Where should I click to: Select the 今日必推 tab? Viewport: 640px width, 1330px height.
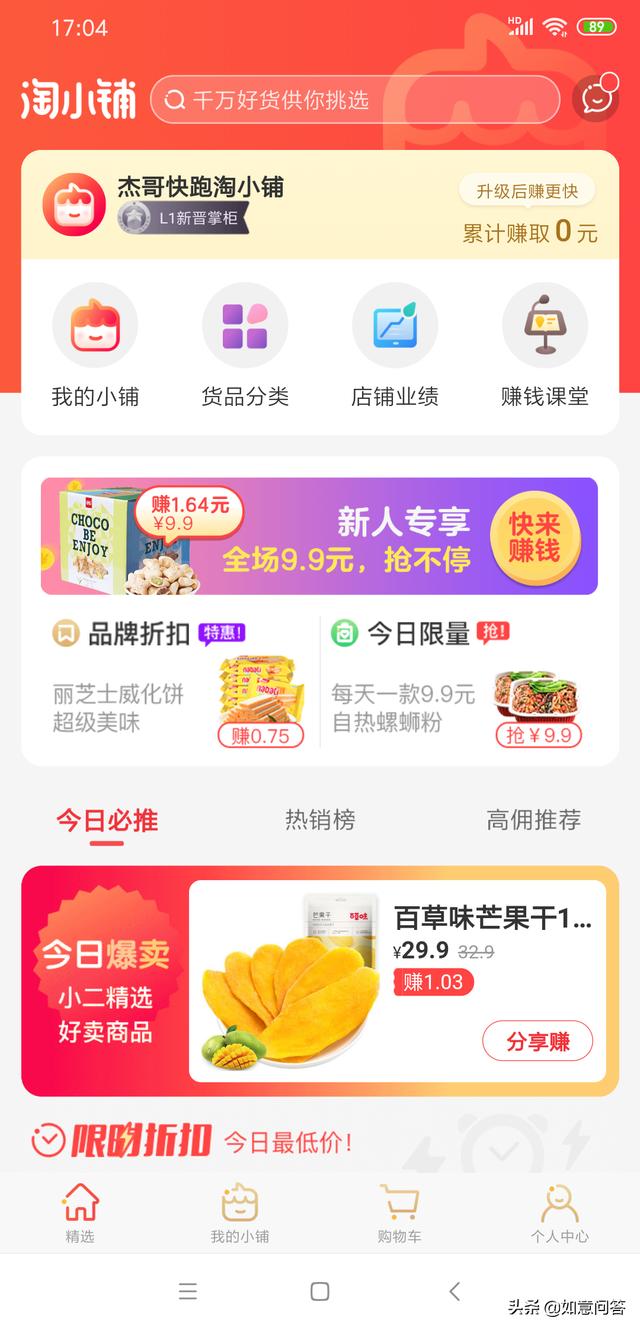(107, 821)
